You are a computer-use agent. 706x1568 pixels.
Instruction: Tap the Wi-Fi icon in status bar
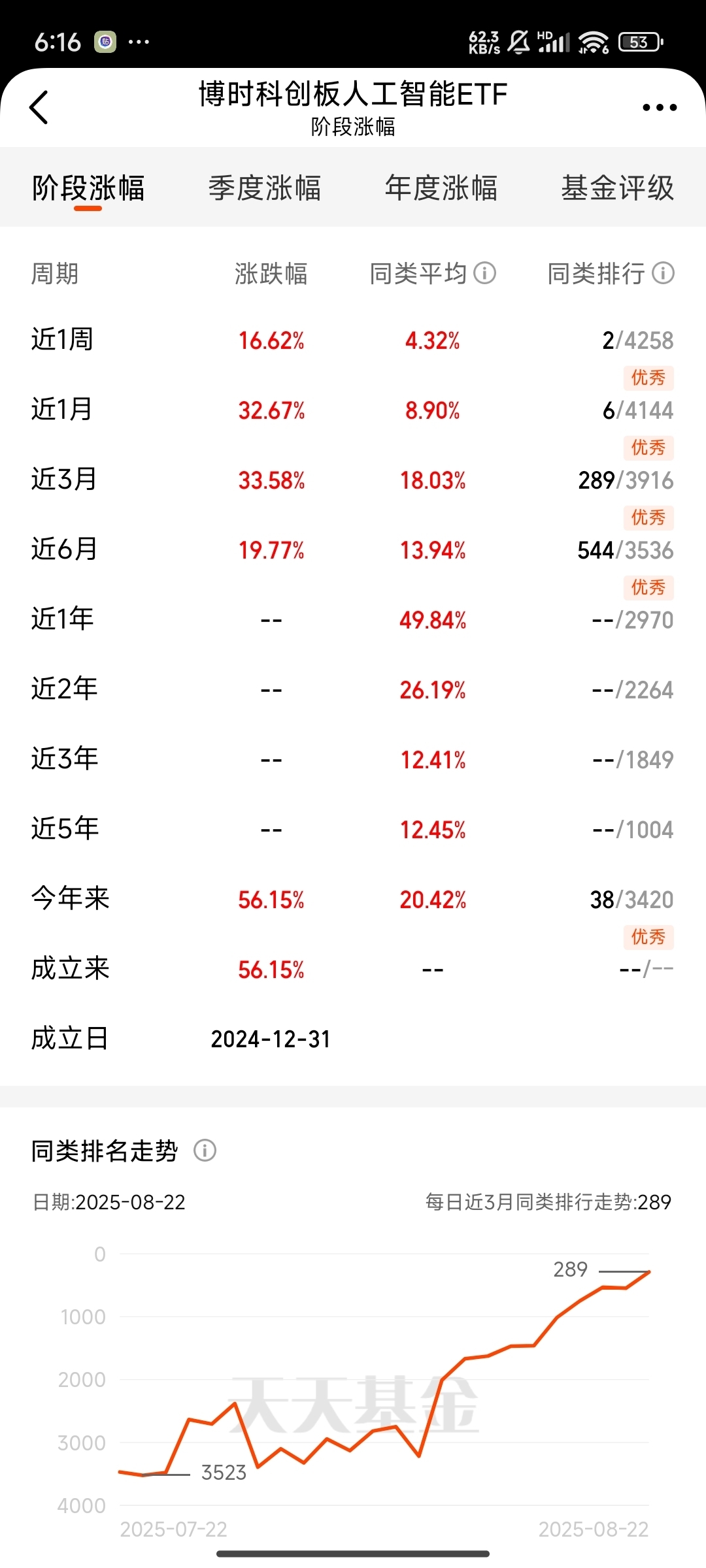click(594, 41)
